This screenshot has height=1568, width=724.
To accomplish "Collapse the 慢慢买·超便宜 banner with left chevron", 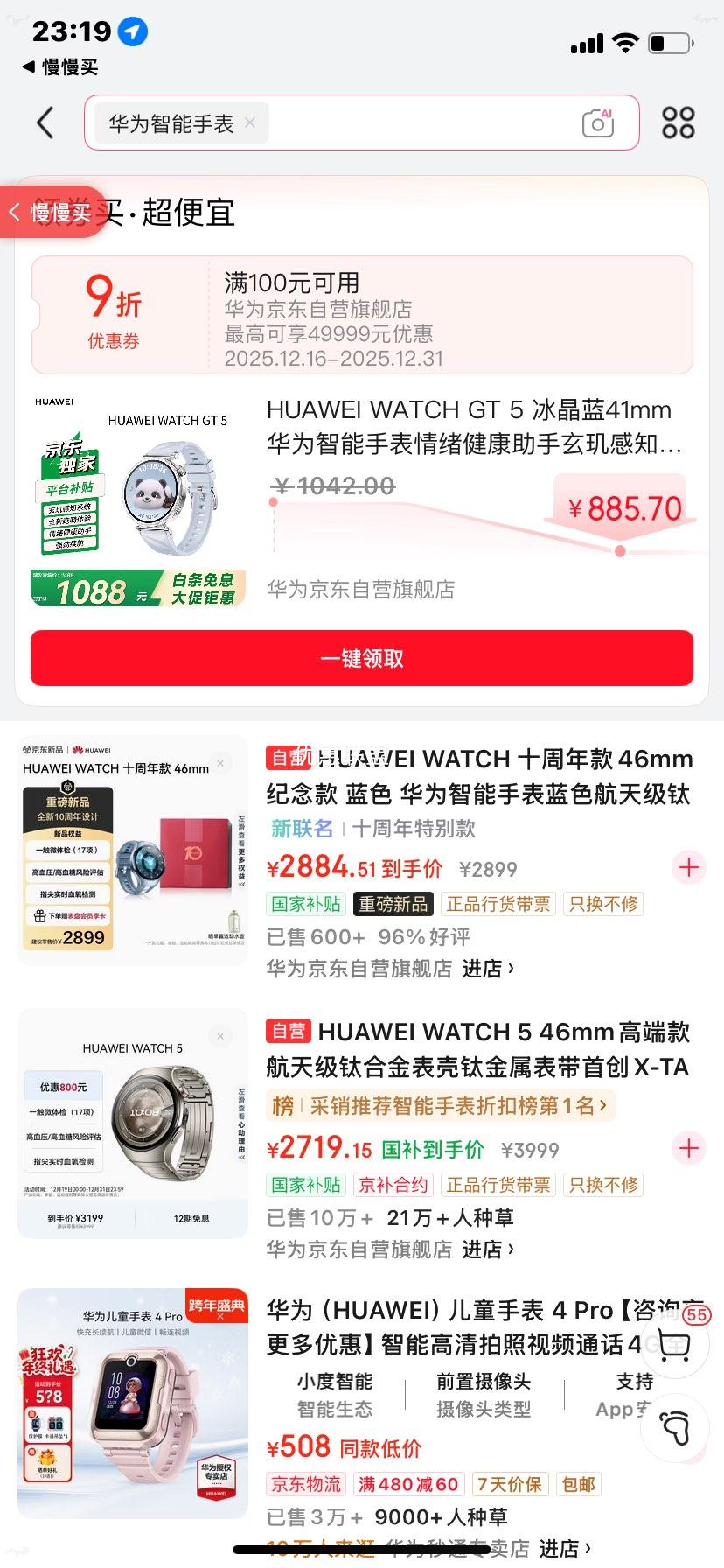I will point(14,213).
